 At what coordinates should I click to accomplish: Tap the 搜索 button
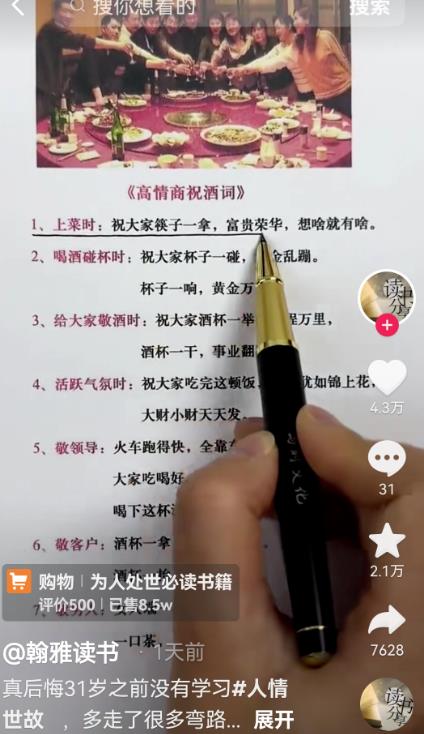[369, 7]
